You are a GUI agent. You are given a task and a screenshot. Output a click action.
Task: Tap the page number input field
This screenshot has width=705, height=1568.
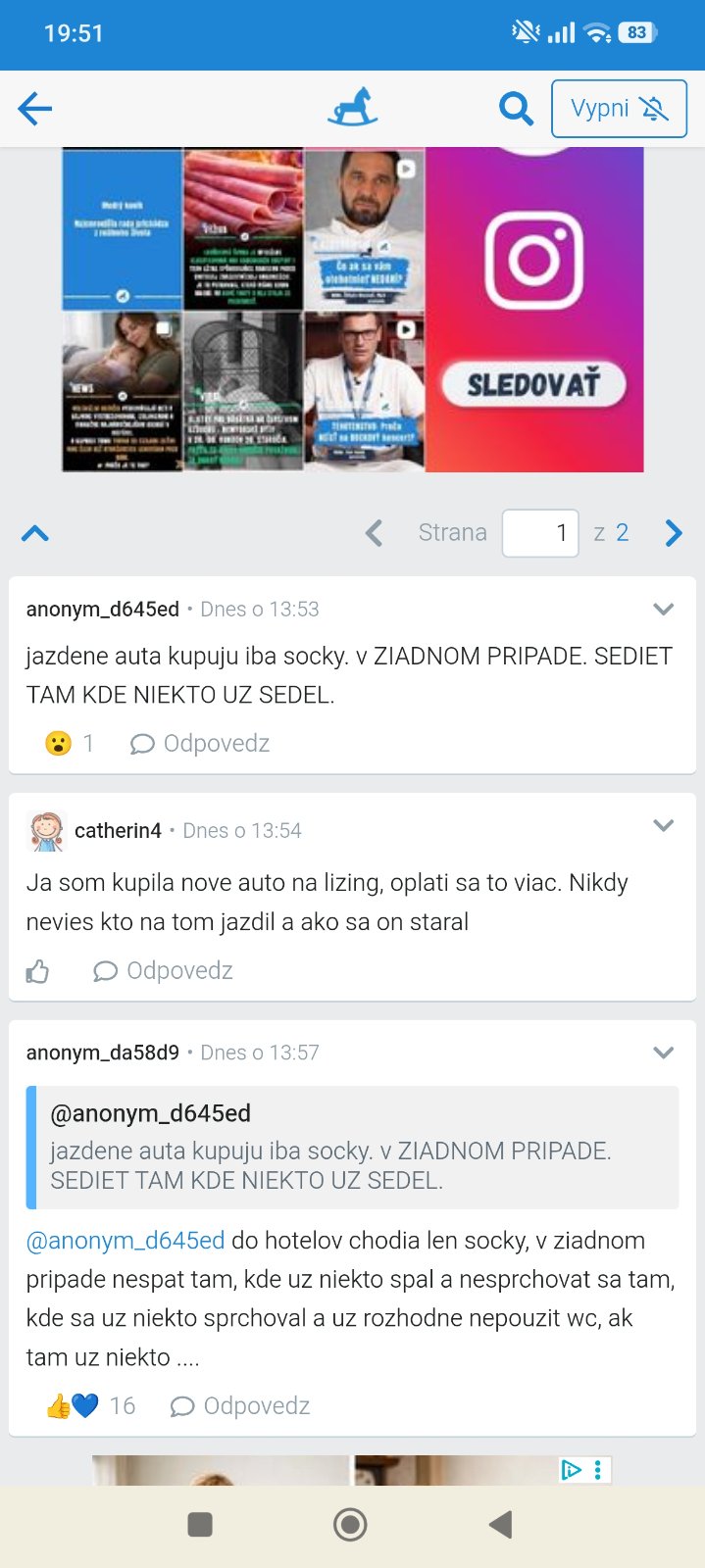(540, 533)
